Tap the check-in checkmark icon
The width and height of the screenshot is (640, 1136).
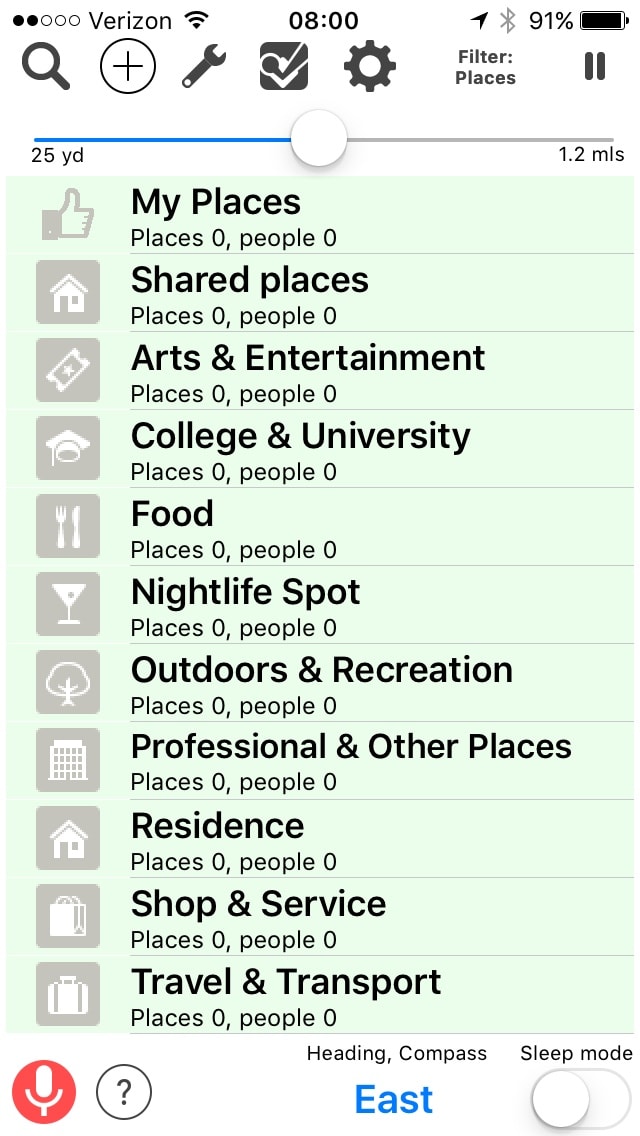[284, 68]
